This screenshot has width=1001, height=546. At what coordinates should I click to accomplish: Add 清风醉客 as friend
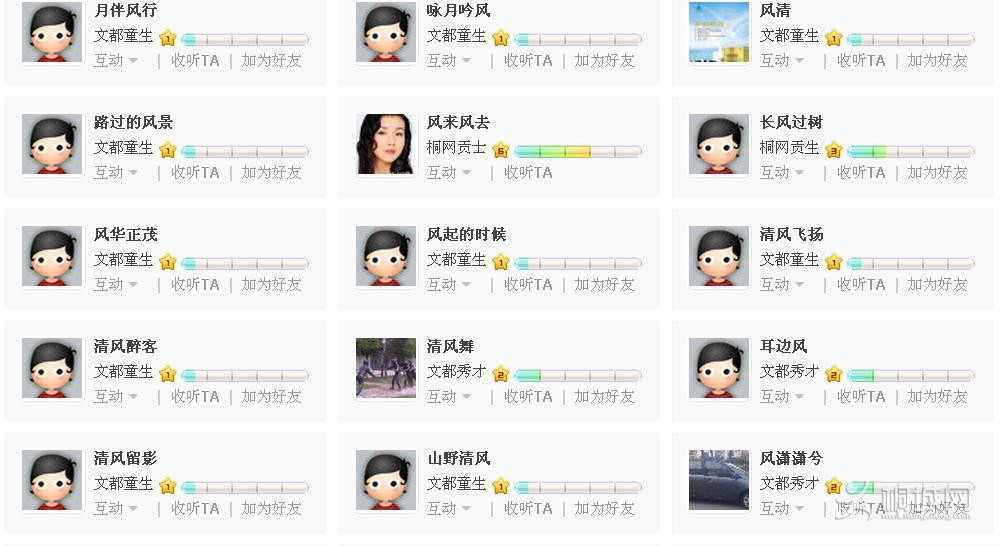click(271, 396)
